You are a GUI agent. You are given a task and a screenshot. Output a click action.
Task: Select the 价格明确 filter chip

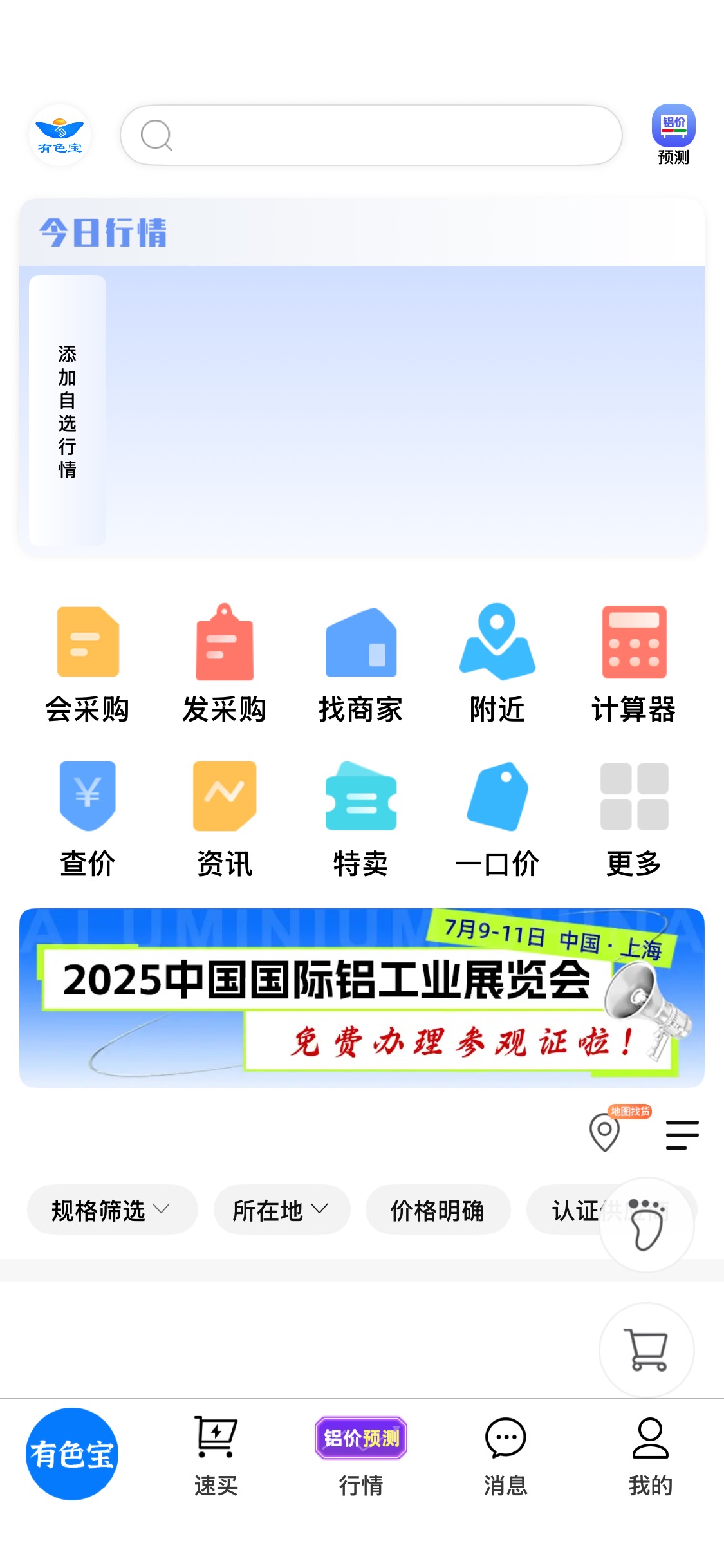438,1210
